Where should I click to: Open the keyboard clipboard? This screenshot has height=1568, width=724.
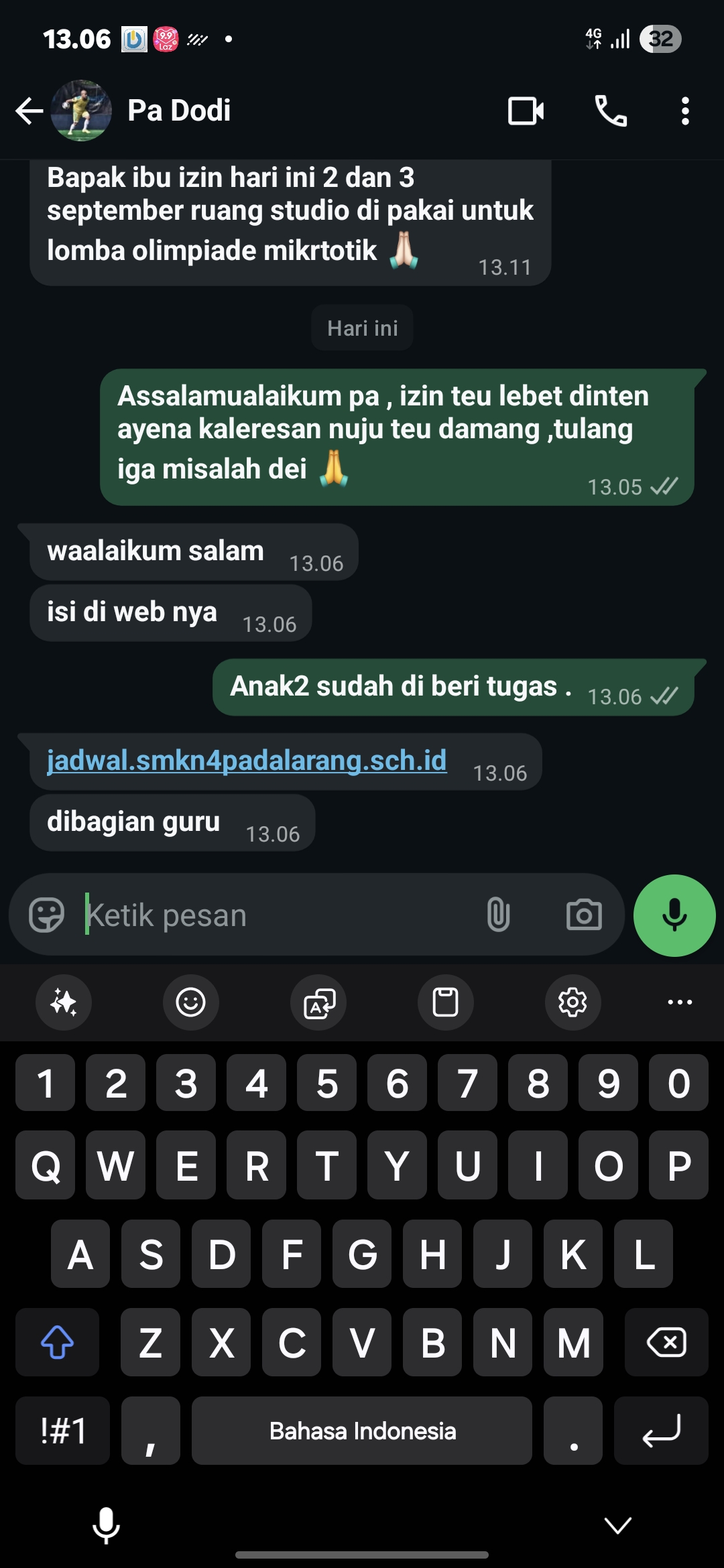446,1002
